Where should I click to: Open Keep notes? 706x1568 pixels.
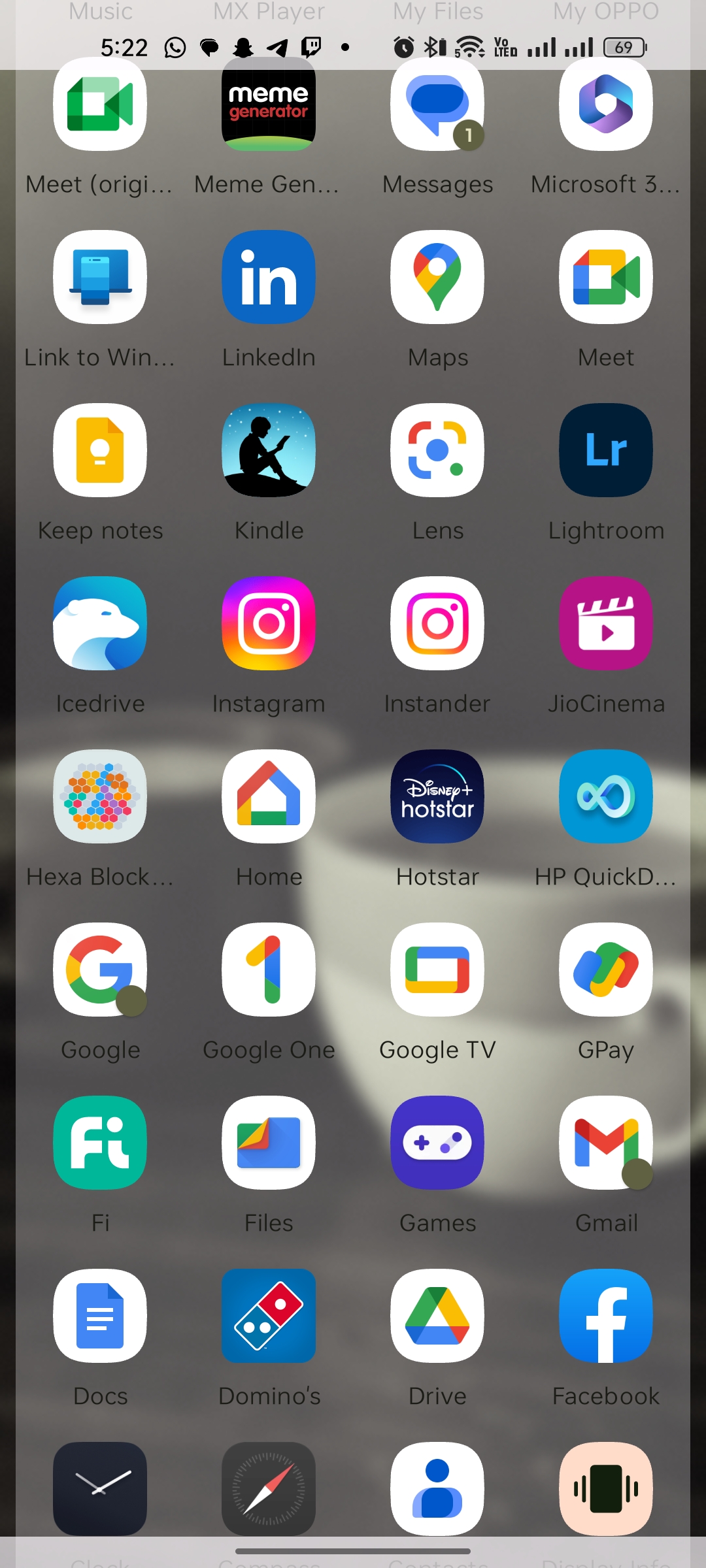tap(100, 450)
